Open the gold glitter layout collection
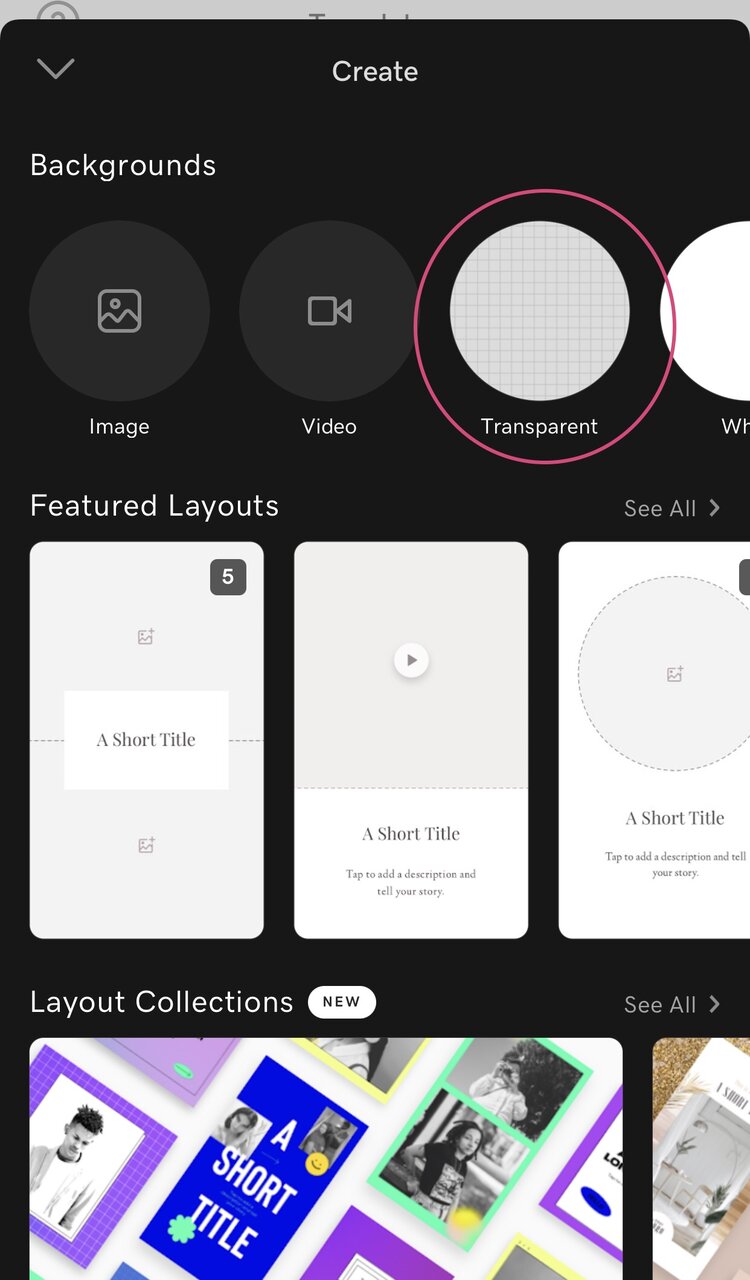The image size is (750, 1280). (701, 1159)
